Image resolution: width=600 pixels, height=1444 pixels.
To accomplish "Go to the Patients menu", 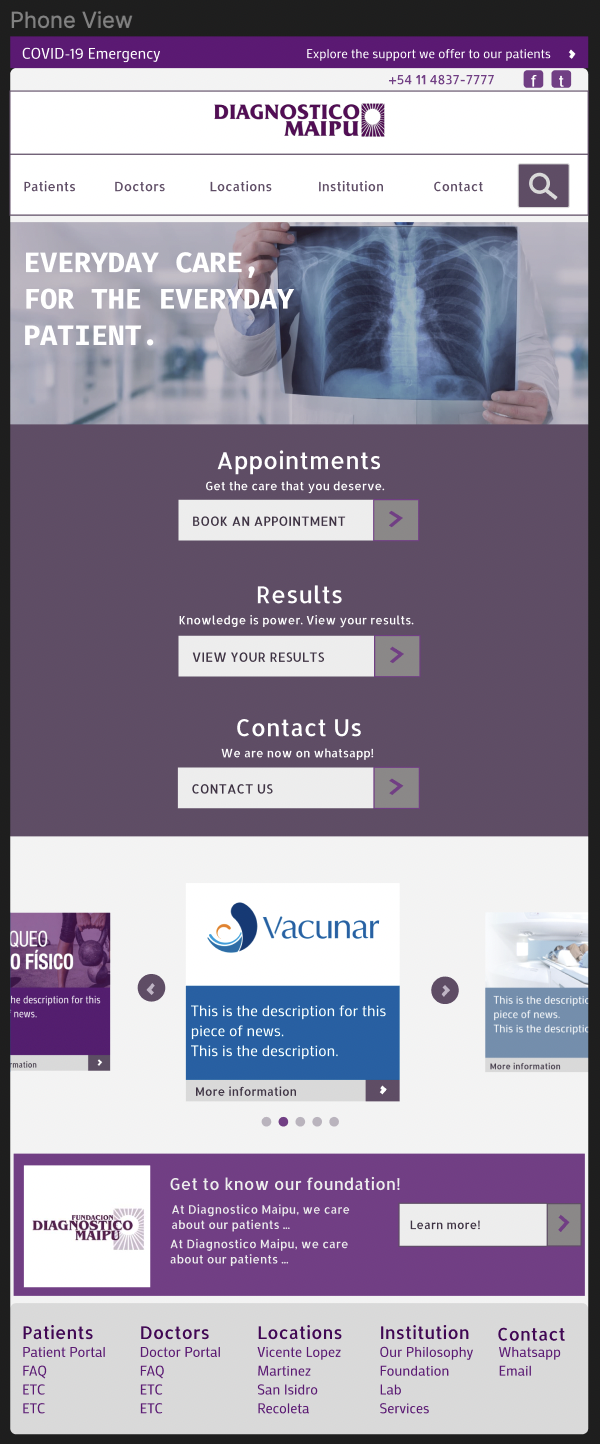I will [x=50, y=187].
